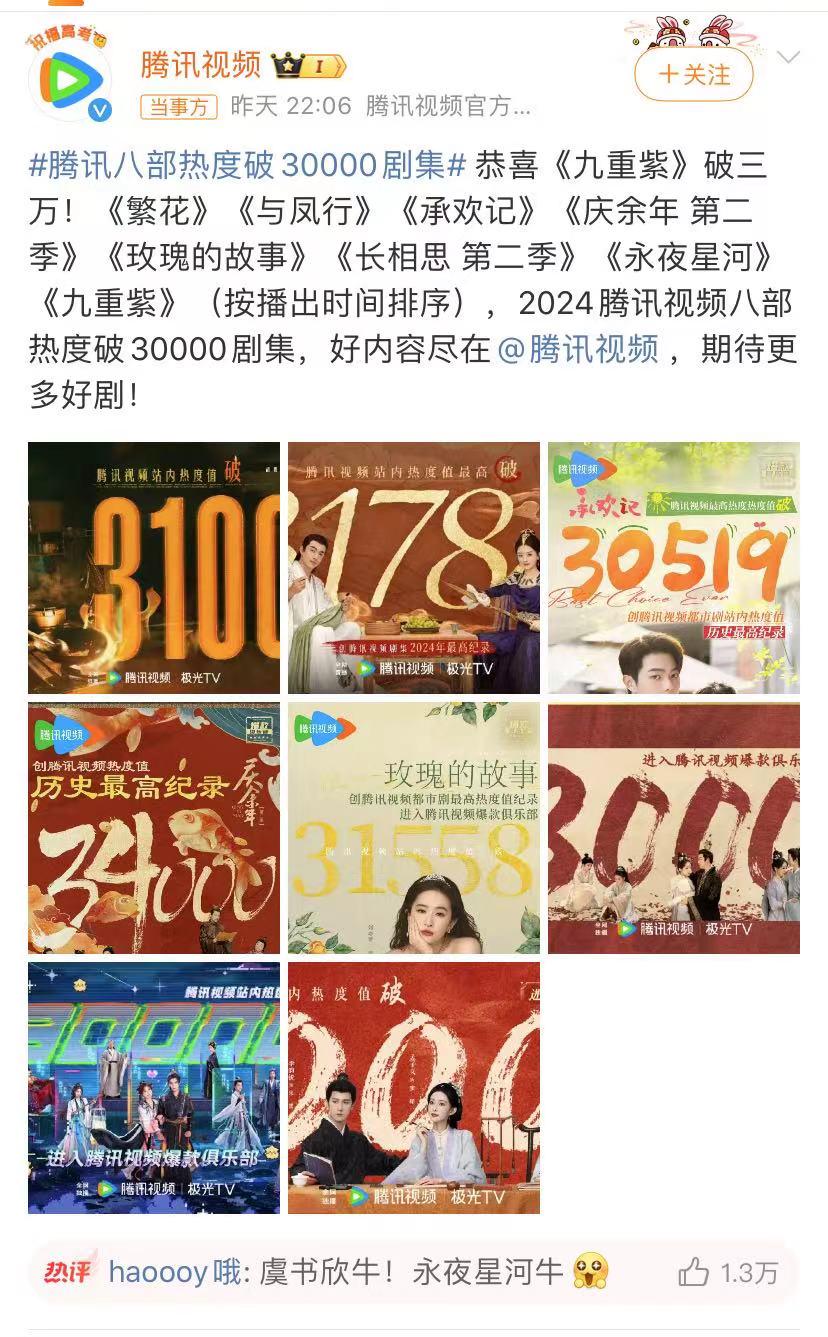
Task: View the green neon 永夜星河 poster image
Action: click(x=154, y=1088)
